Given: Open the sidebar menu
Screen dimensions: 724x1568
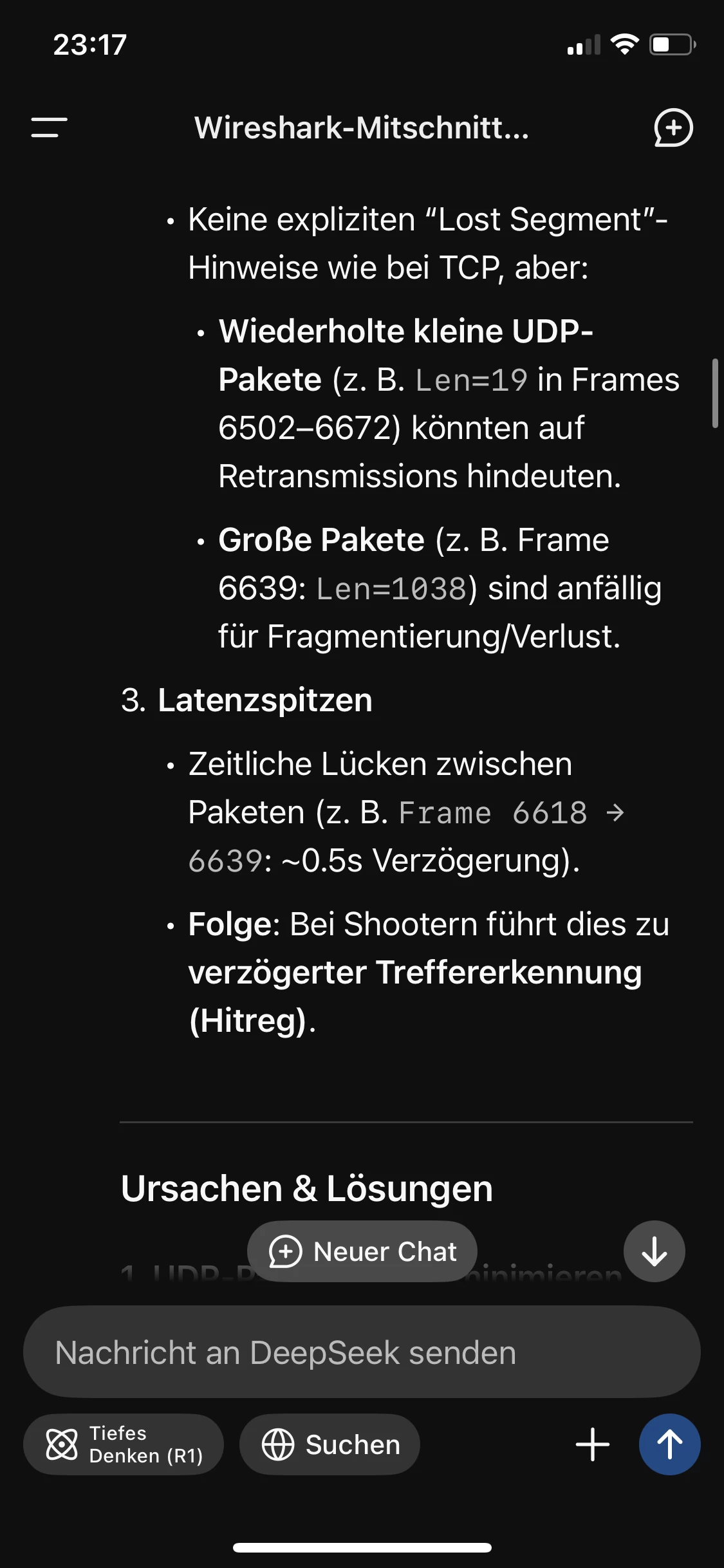Looking at the screenshot, I should point(49,127).
